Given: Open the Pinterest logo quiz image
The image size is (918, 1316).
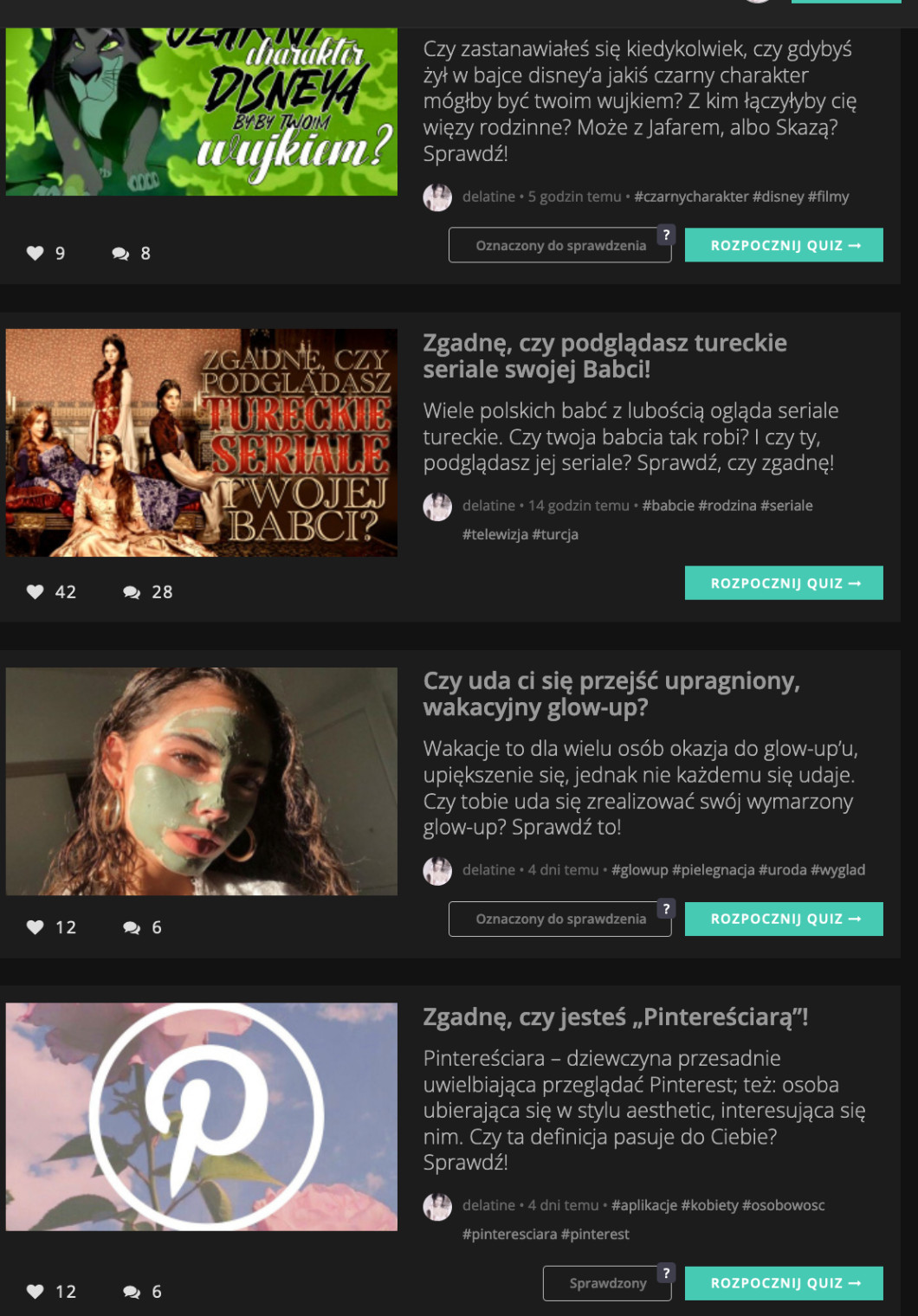Looking at the screenshot, I should (201, 1116).
